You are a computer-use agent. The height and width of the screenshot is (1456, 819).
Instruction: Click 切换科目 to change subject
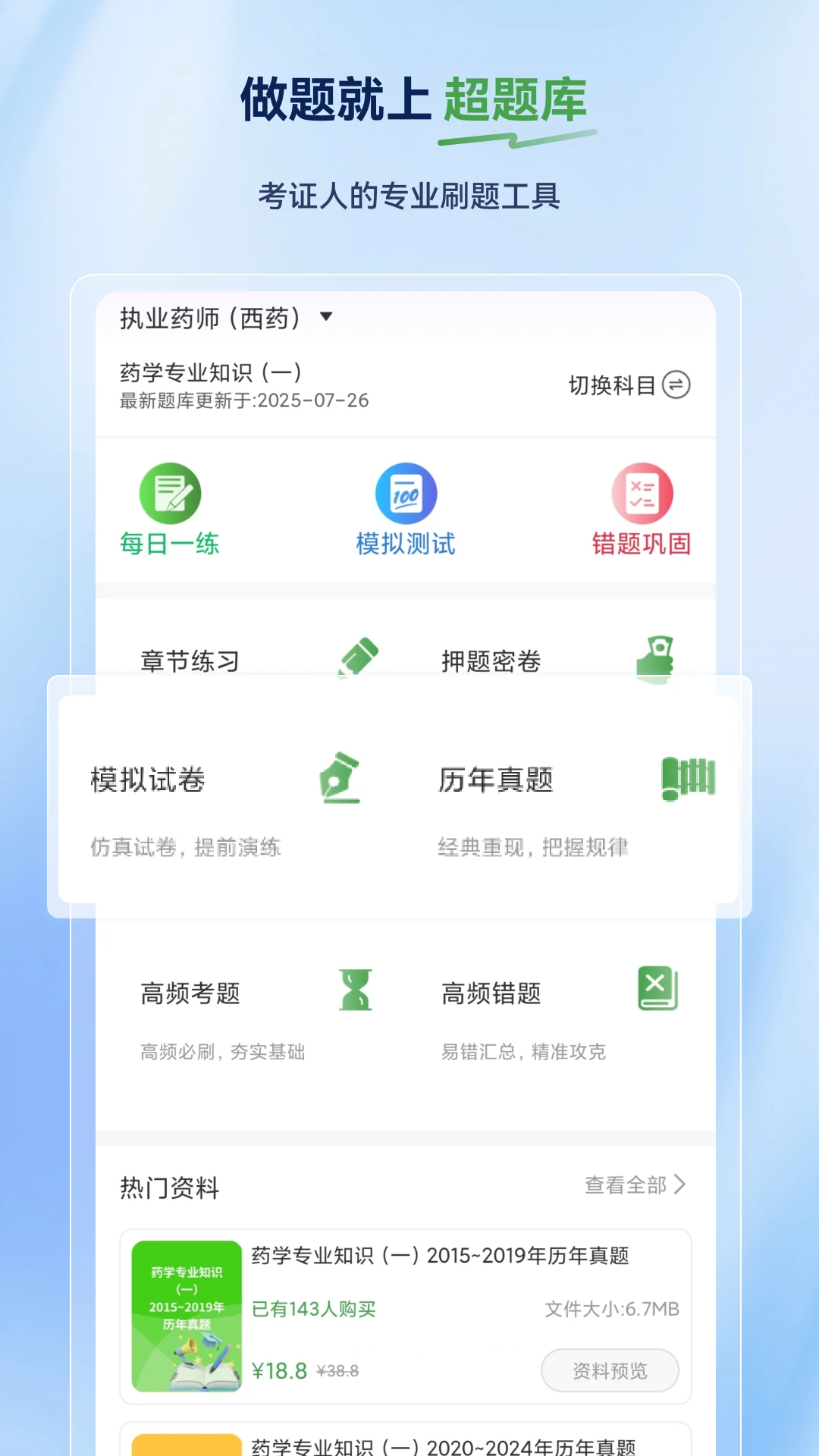tap(613, 385)
